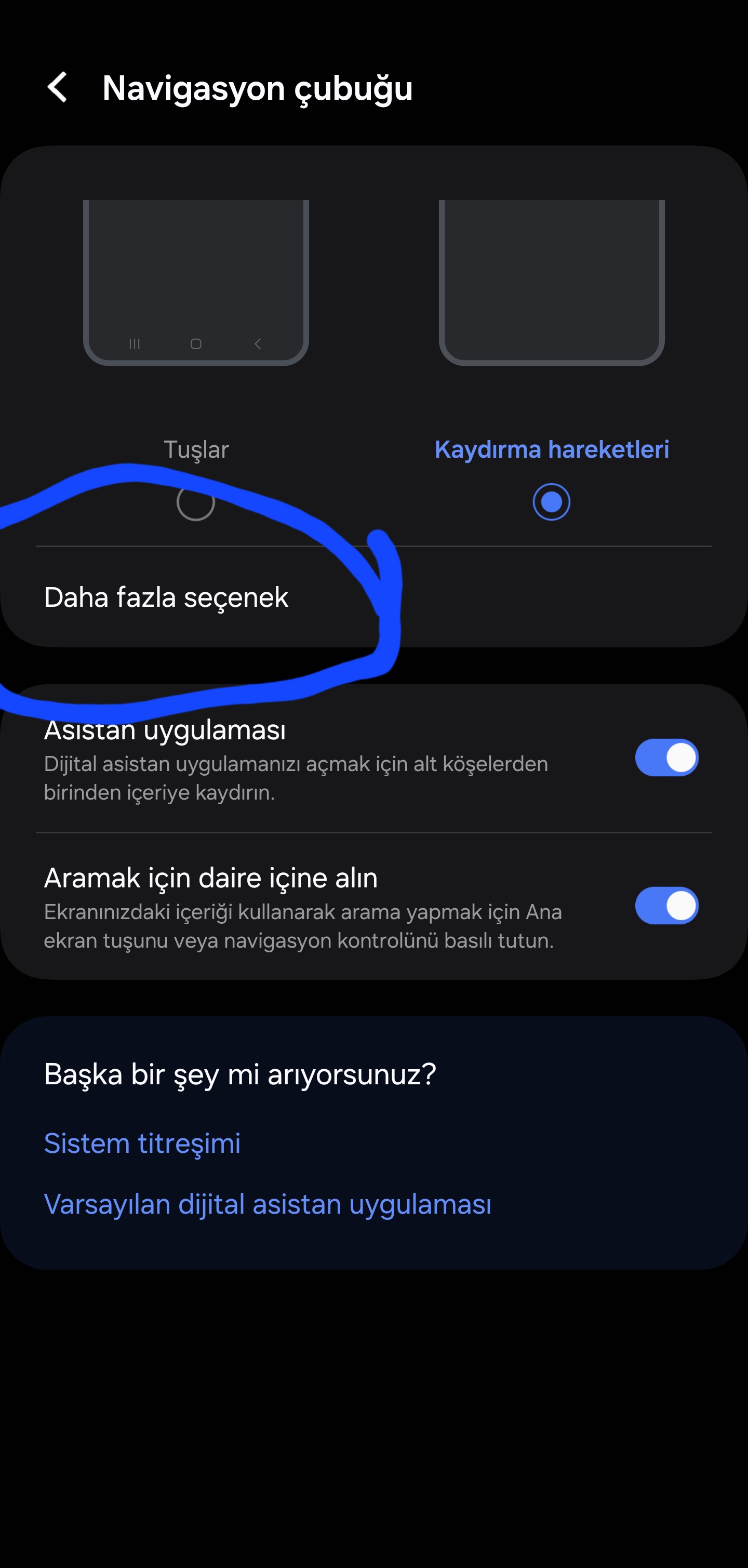This screenshot has width=748, height=1568.
Task: Turn off Asistan uygulaması switch
Action: 666,758
